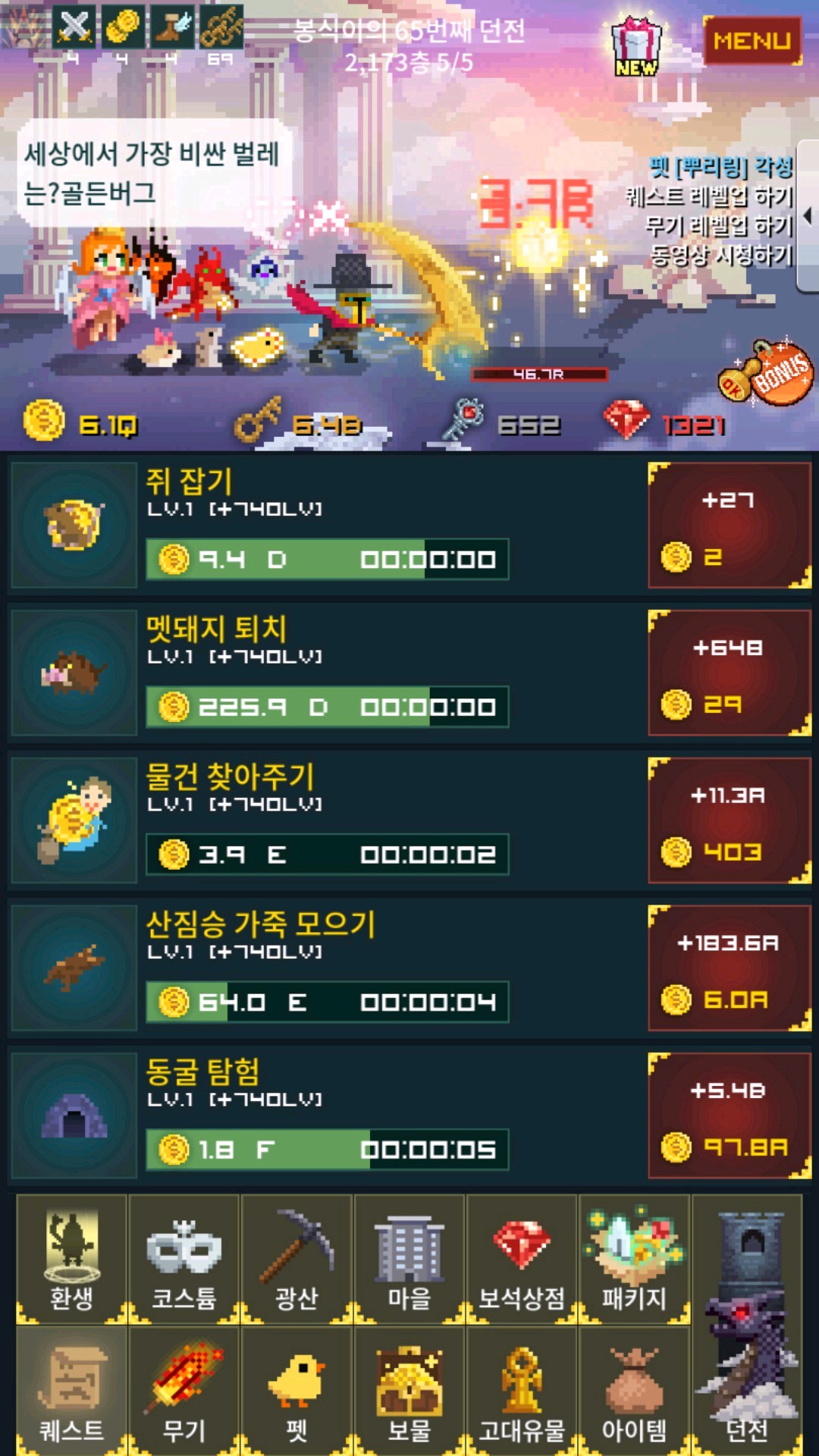Screen dimensions: 819x1456
Task: Tap the OK BONUS stamp
Action: pyautogui.click(x=766, y=375)
